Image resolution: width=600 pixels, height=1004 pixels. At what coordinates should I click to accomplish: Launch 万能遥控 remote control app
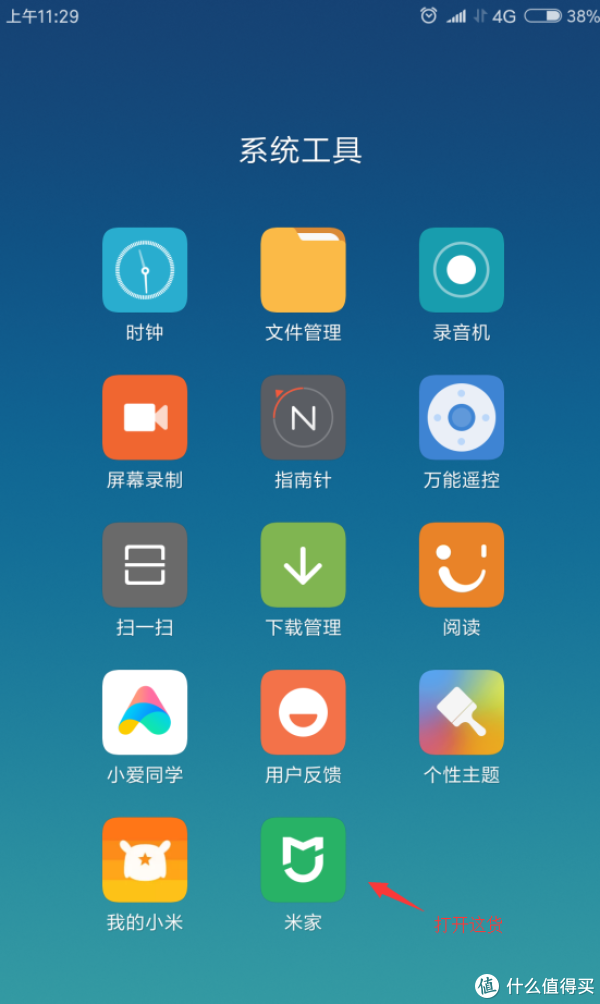(461, 417)
